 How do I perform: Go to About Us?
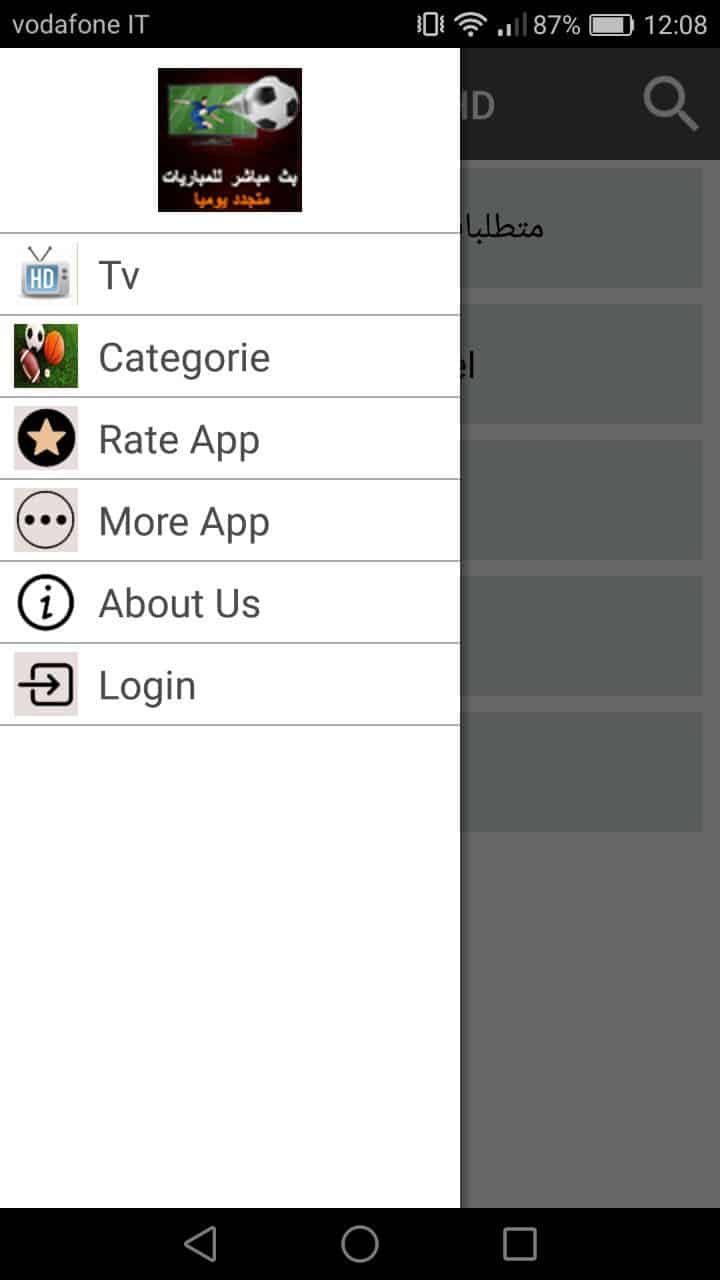pos(230,603)
